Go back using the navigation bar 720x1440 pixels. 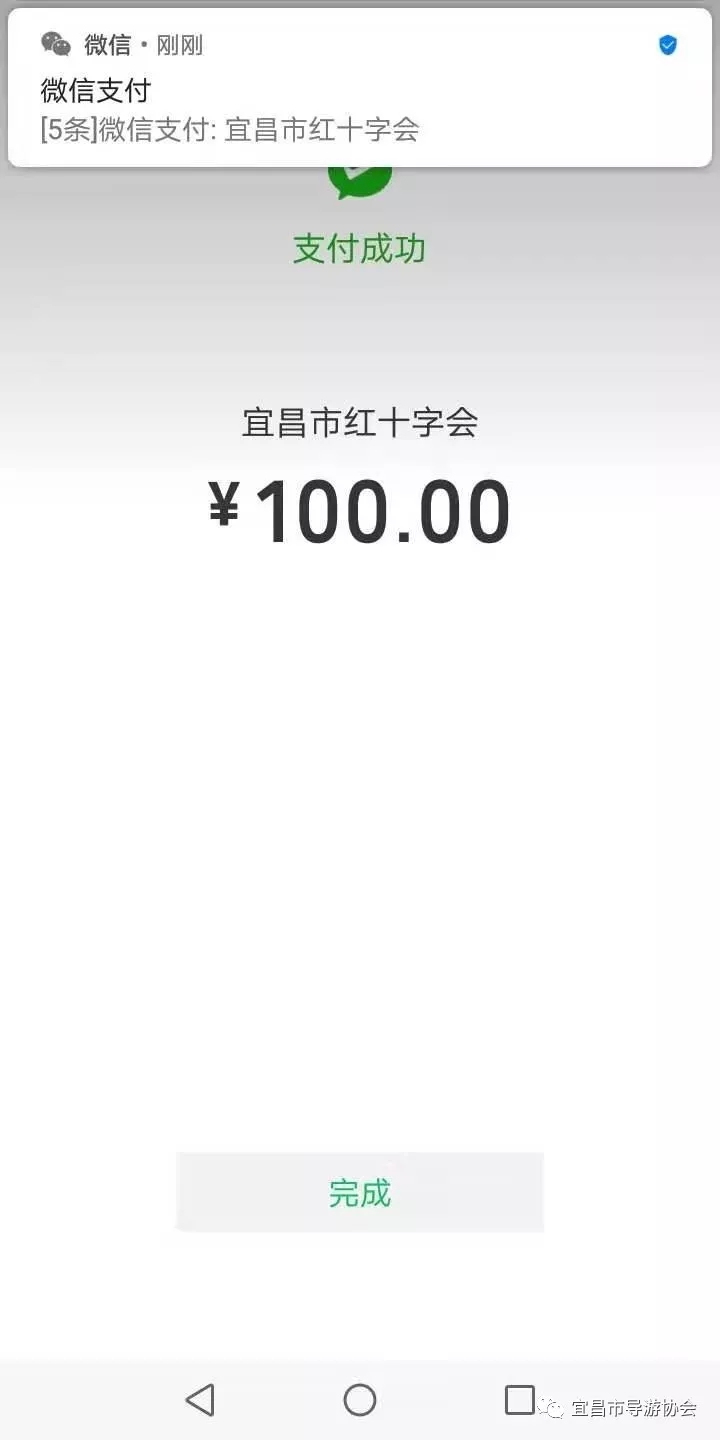pos(200,1400)
